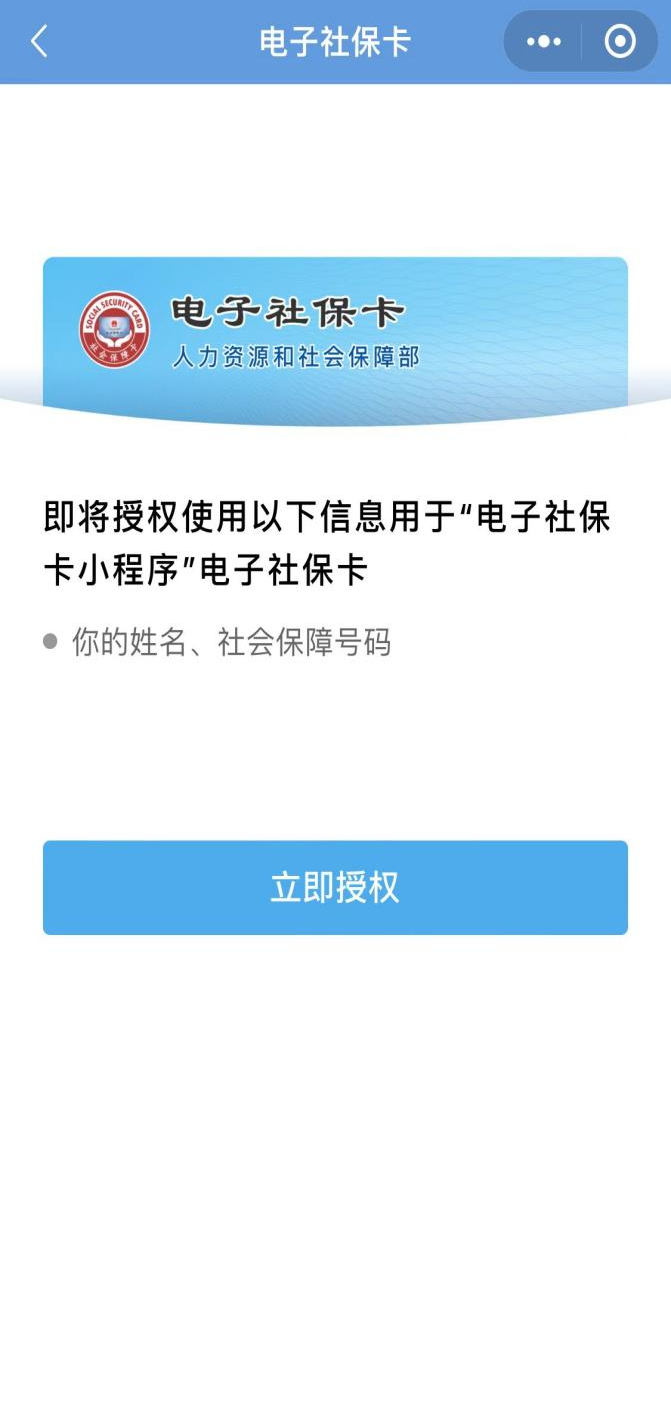Close the mini program via circle icon
This screenshot has height=1419, width=671.
click(620, 42)
